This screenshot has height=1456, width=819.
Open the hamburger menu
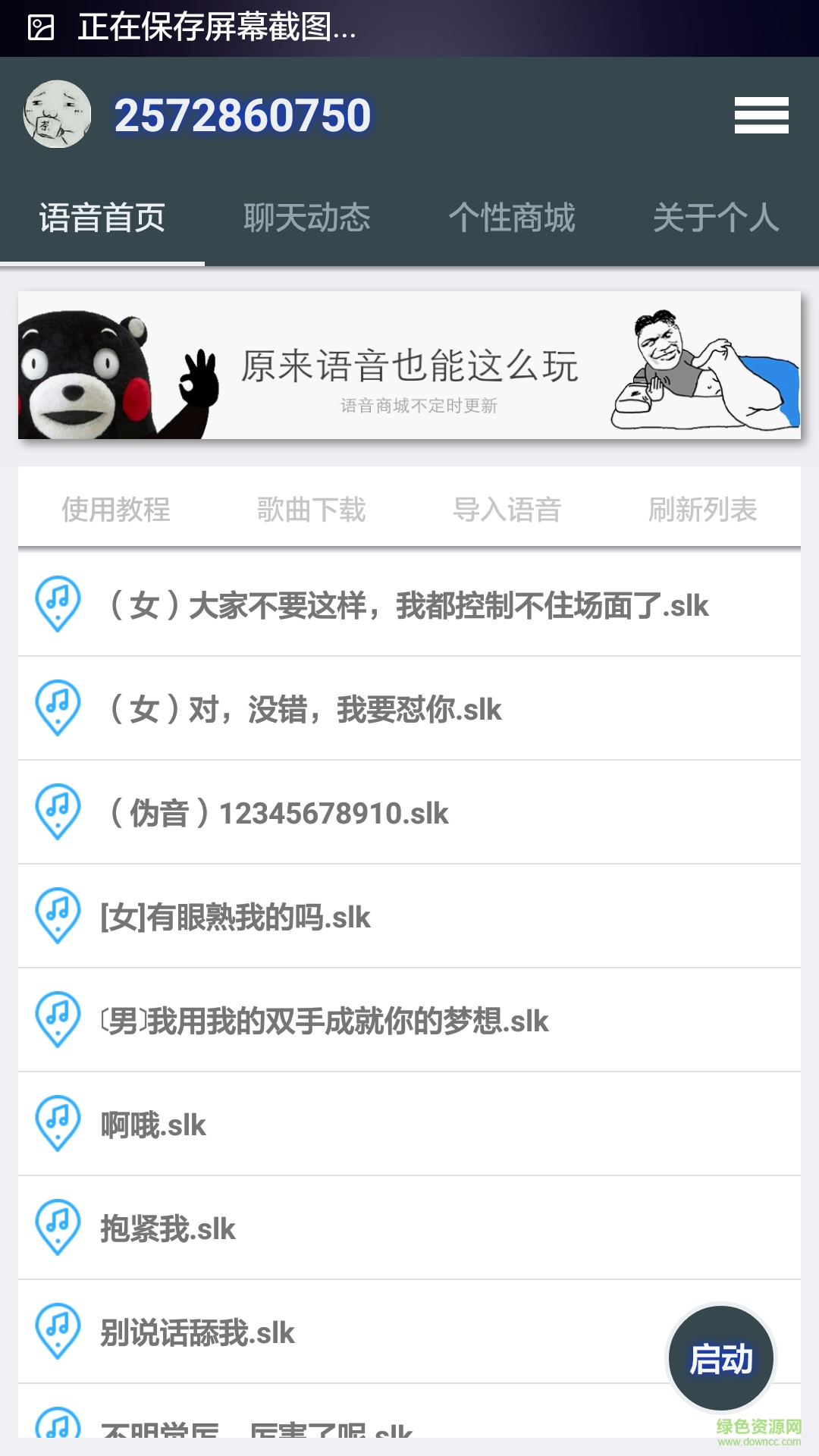761,115
